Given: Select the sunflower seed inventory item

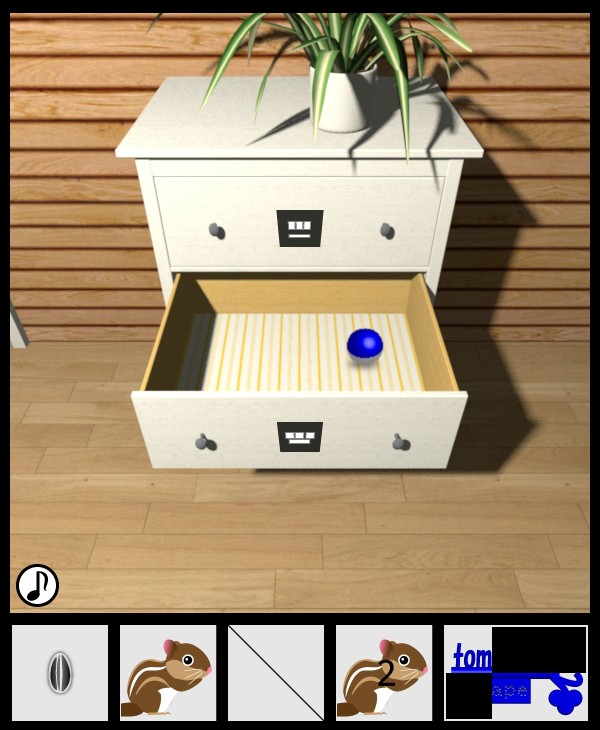Looking at the screenshot, I should point(60,673).
